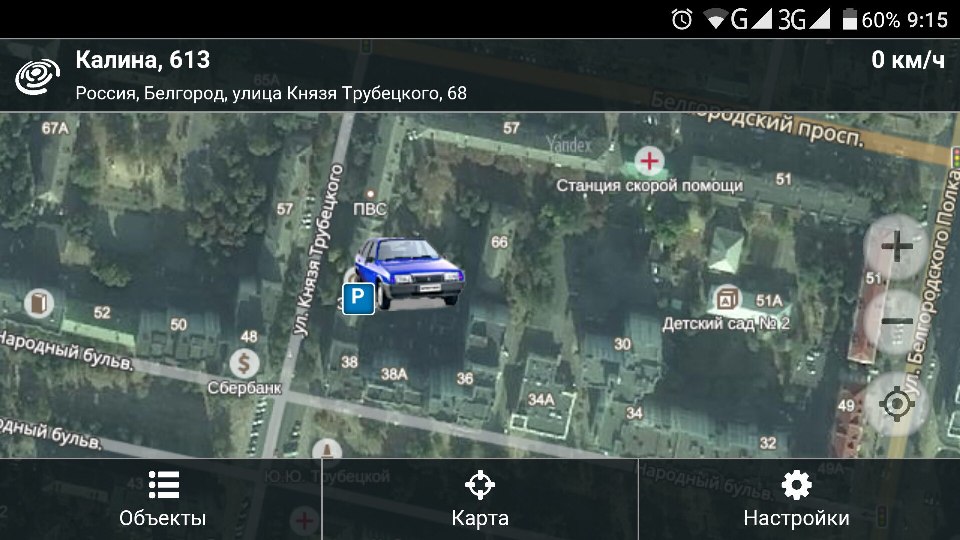This screenshot has width=960, height=540.
Task: Zoom in on the map
Action: click(x=897, y=246)
